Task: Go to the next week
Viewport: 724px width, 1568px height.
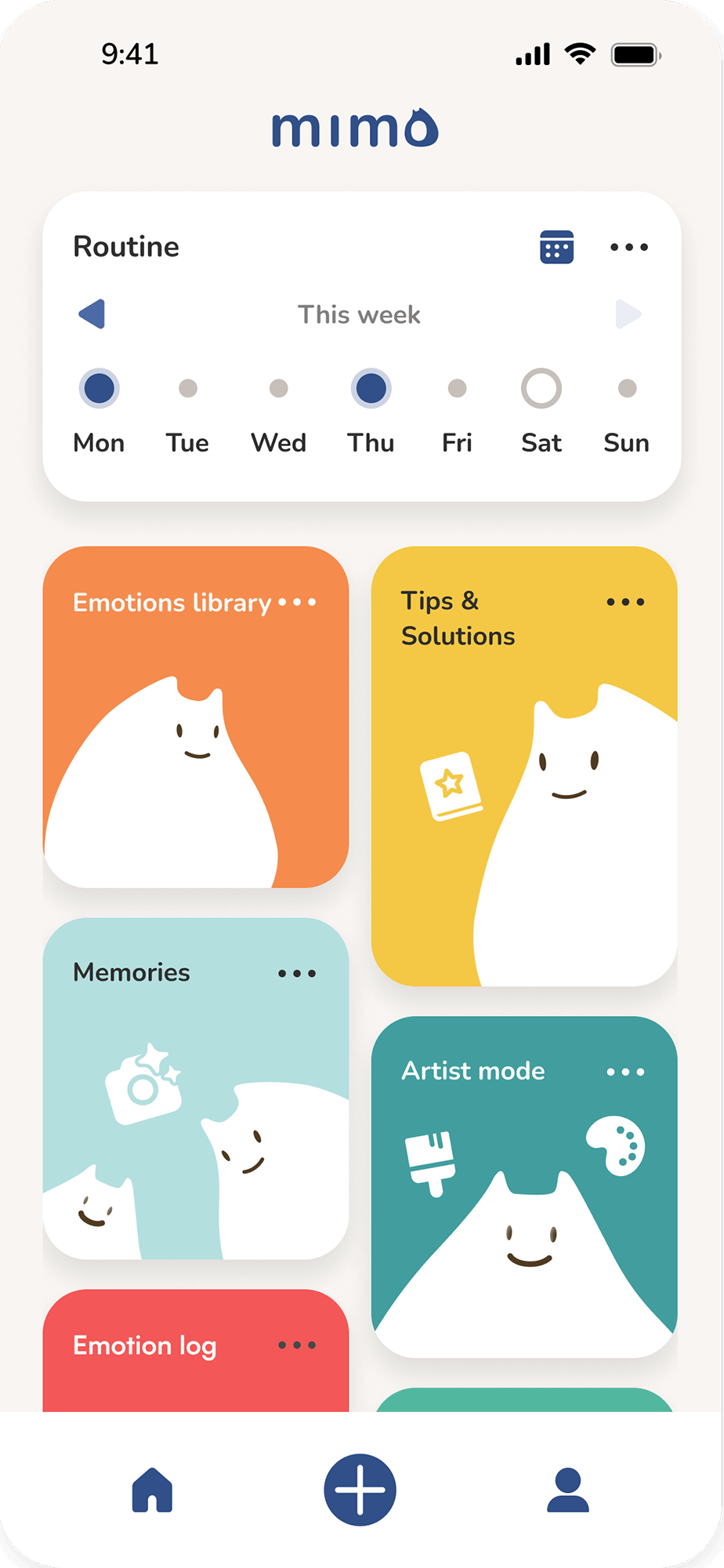Action: (628, 314)
